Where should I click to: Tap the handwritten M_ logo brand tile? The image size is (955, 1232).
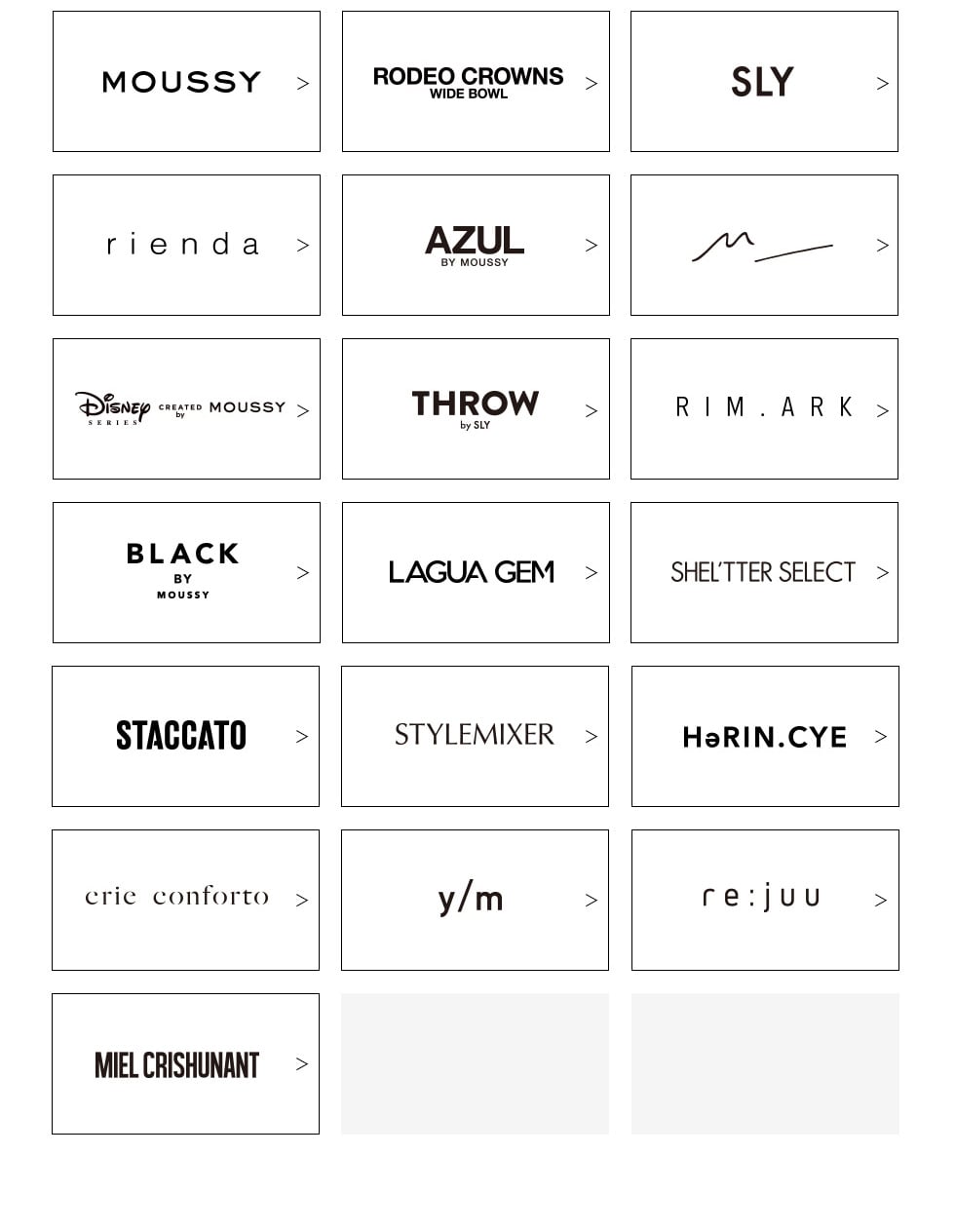tap(764, 246)
